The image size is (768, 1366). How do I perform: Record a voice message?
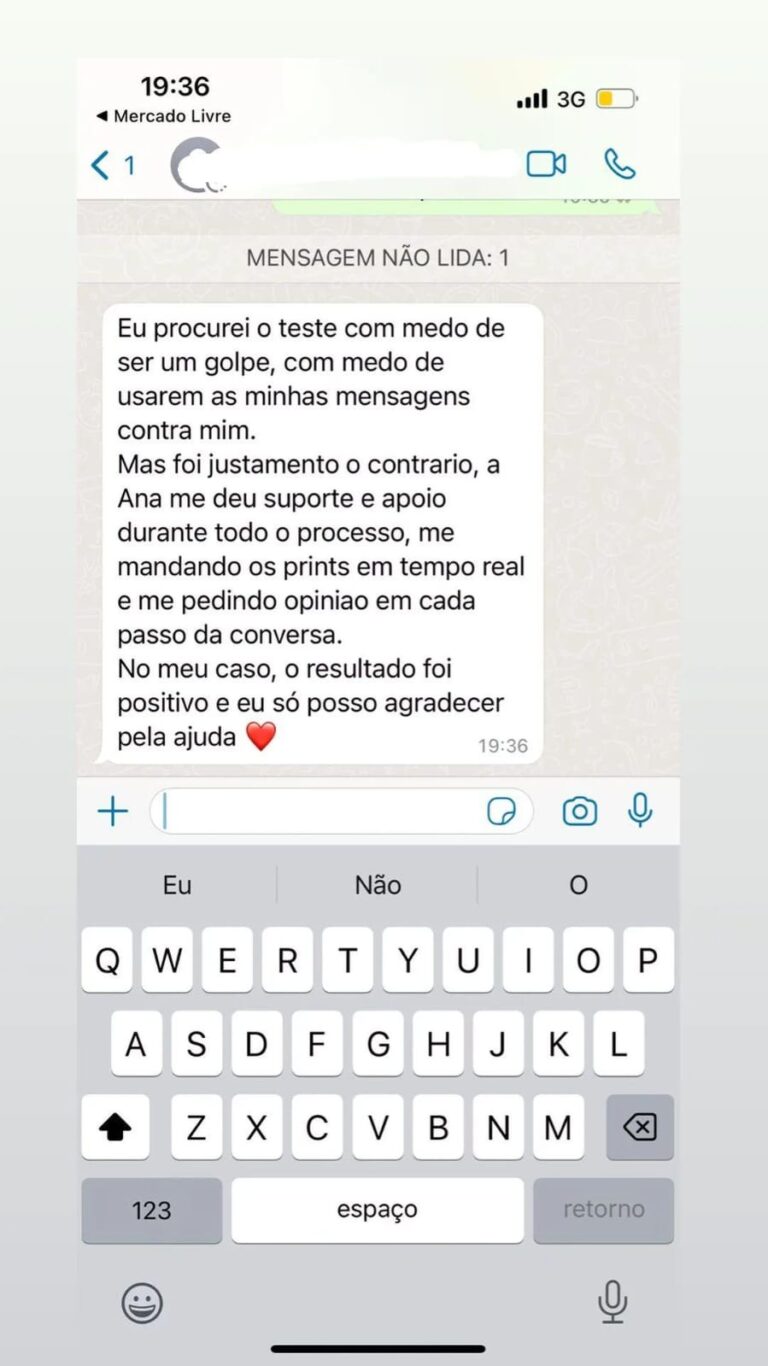pos(640,810)
